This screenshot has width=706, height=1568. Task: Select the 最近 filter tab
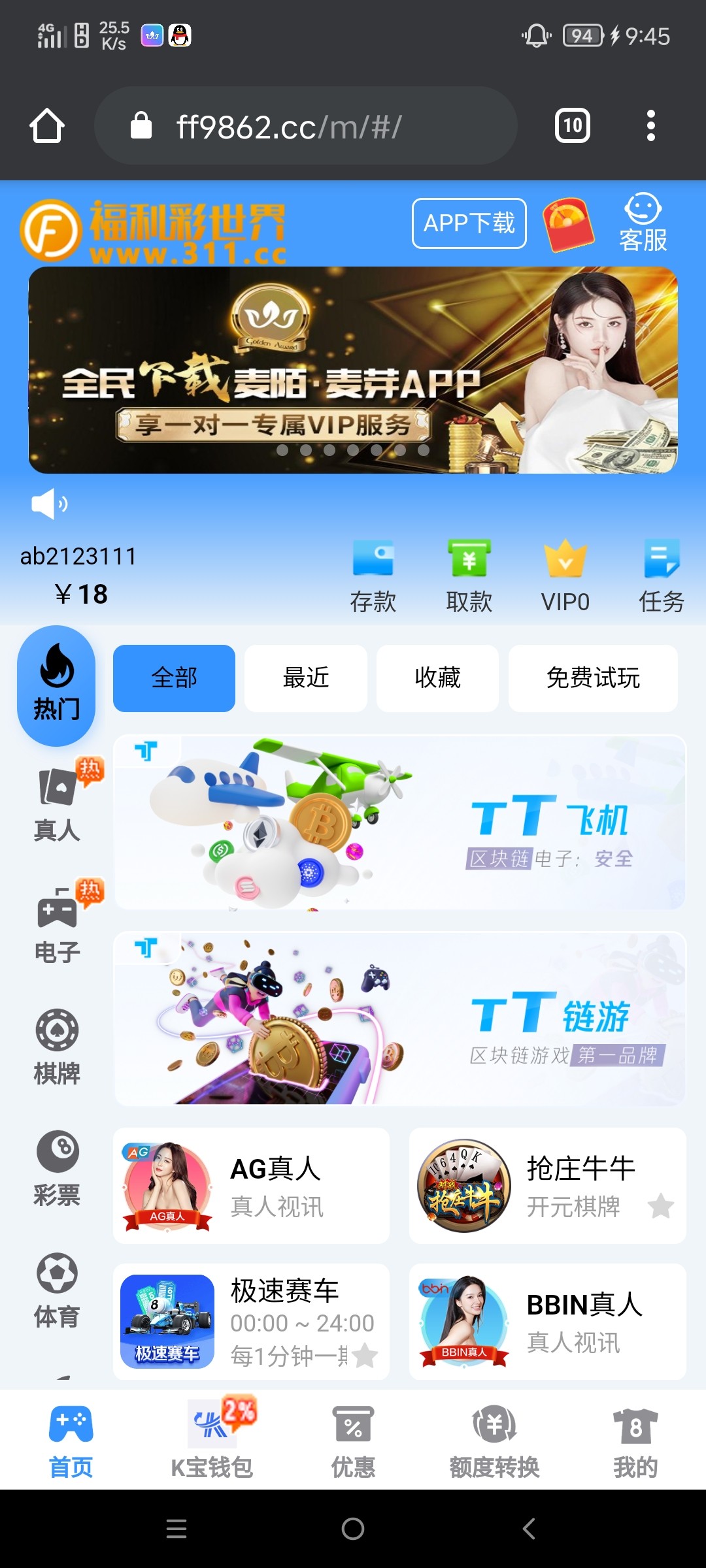(x=305, y=678)
